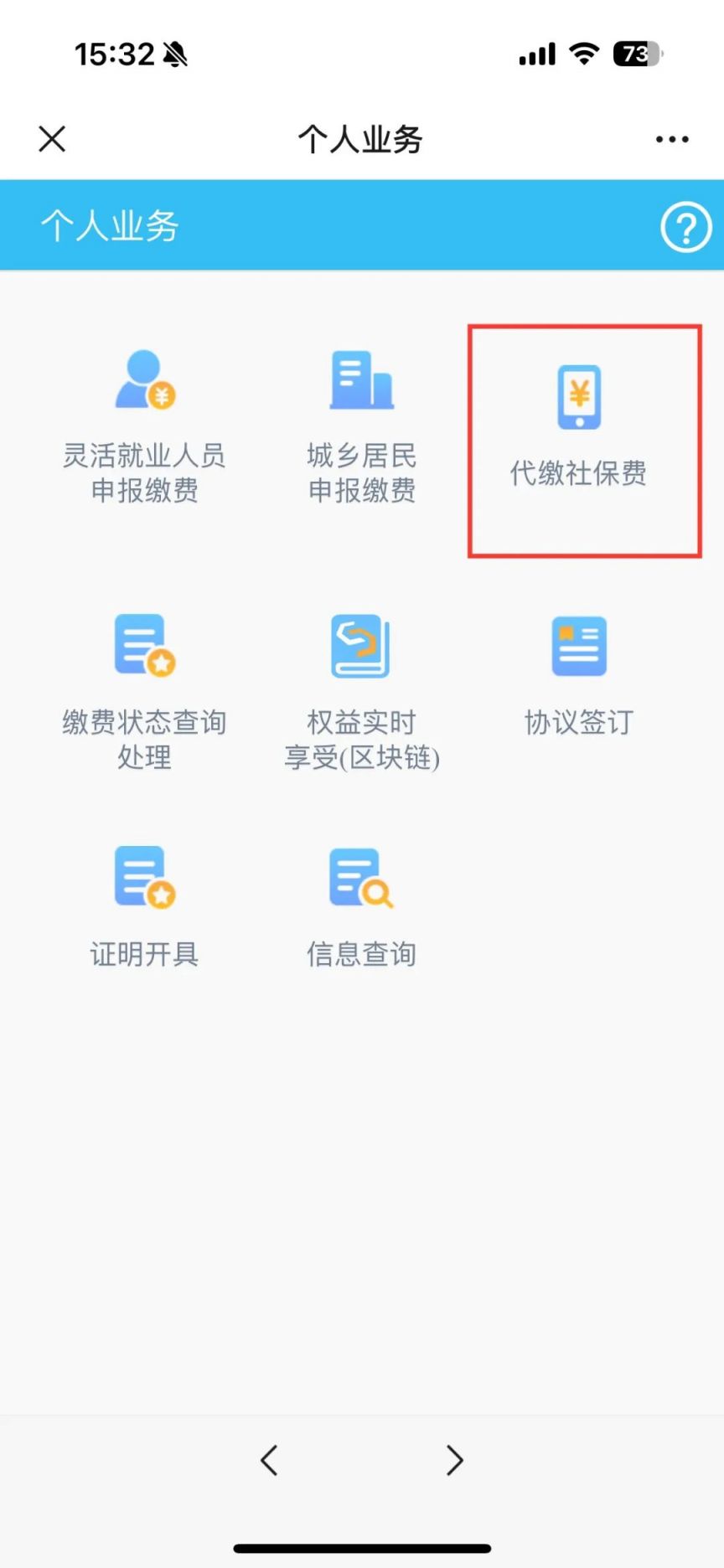This screenshot has width=724, height=1568.
Task: Open 权益实时享受(区块链)
Action: coord(362,691)
